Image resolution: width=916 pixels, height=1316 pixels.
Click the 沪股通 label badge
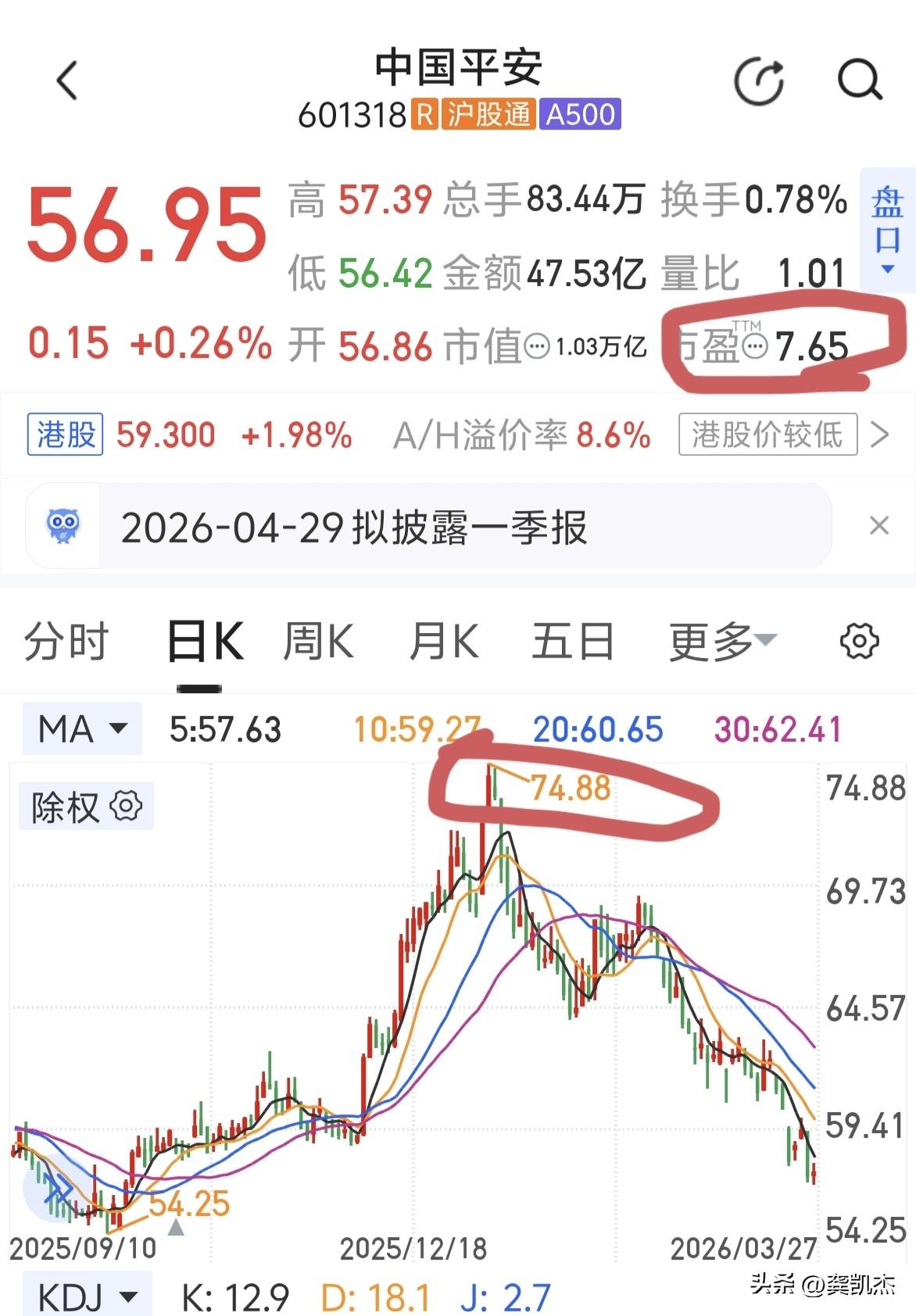pyautogui.click(x=488, y=115)
